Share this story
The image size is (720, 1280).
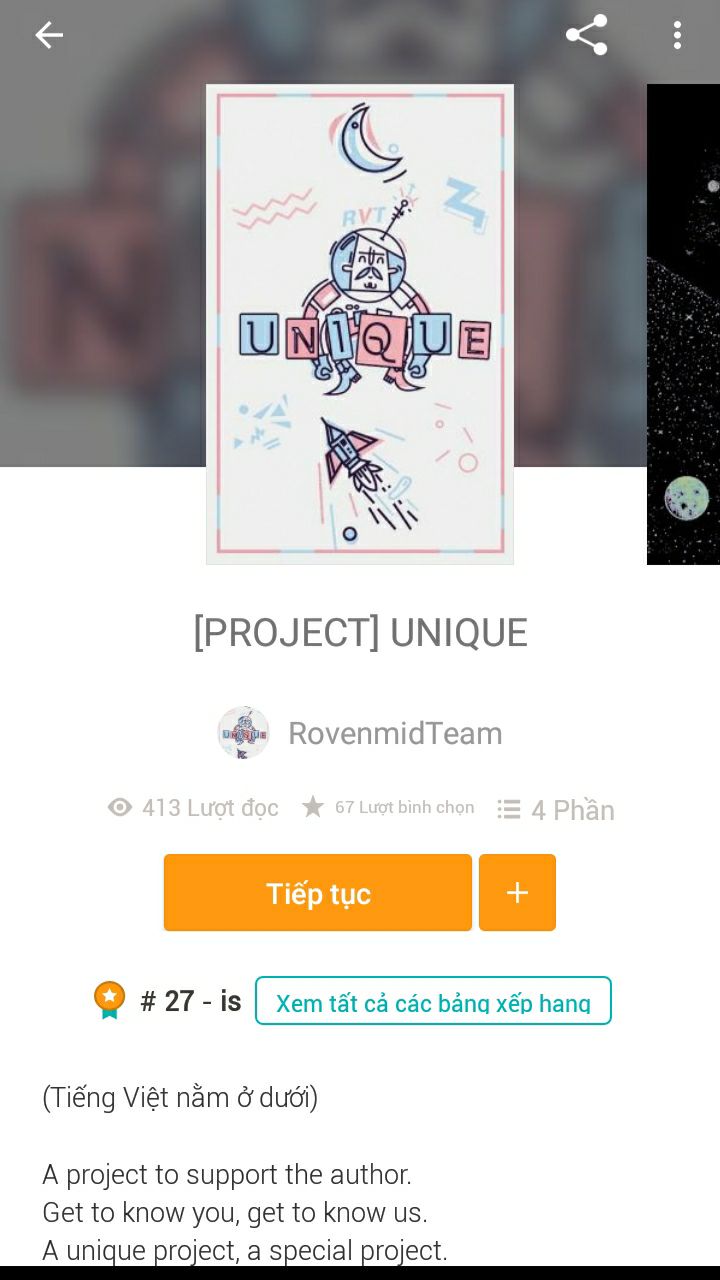coord(586,35)
